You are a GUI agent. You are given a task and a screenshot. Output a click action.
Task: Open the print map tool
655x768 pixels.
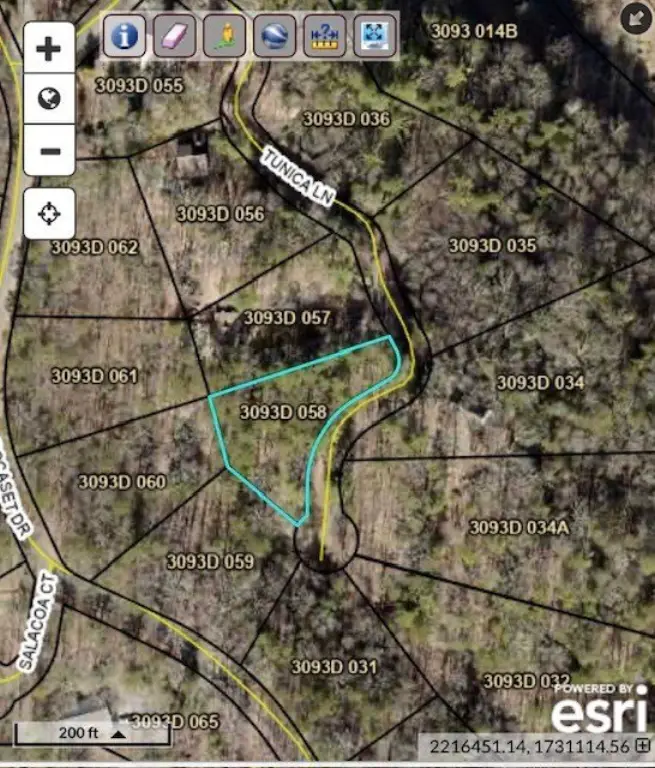(x=374, y=37)
